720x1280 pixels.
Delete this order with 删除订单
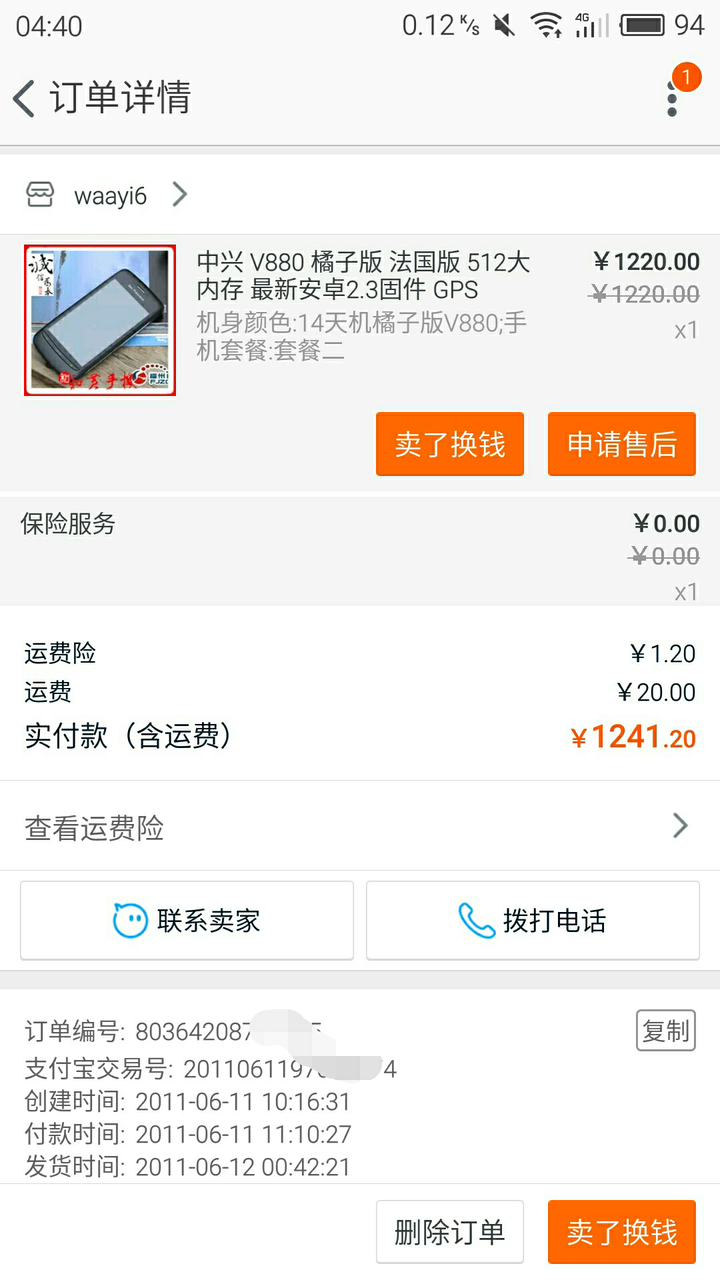449,1232
